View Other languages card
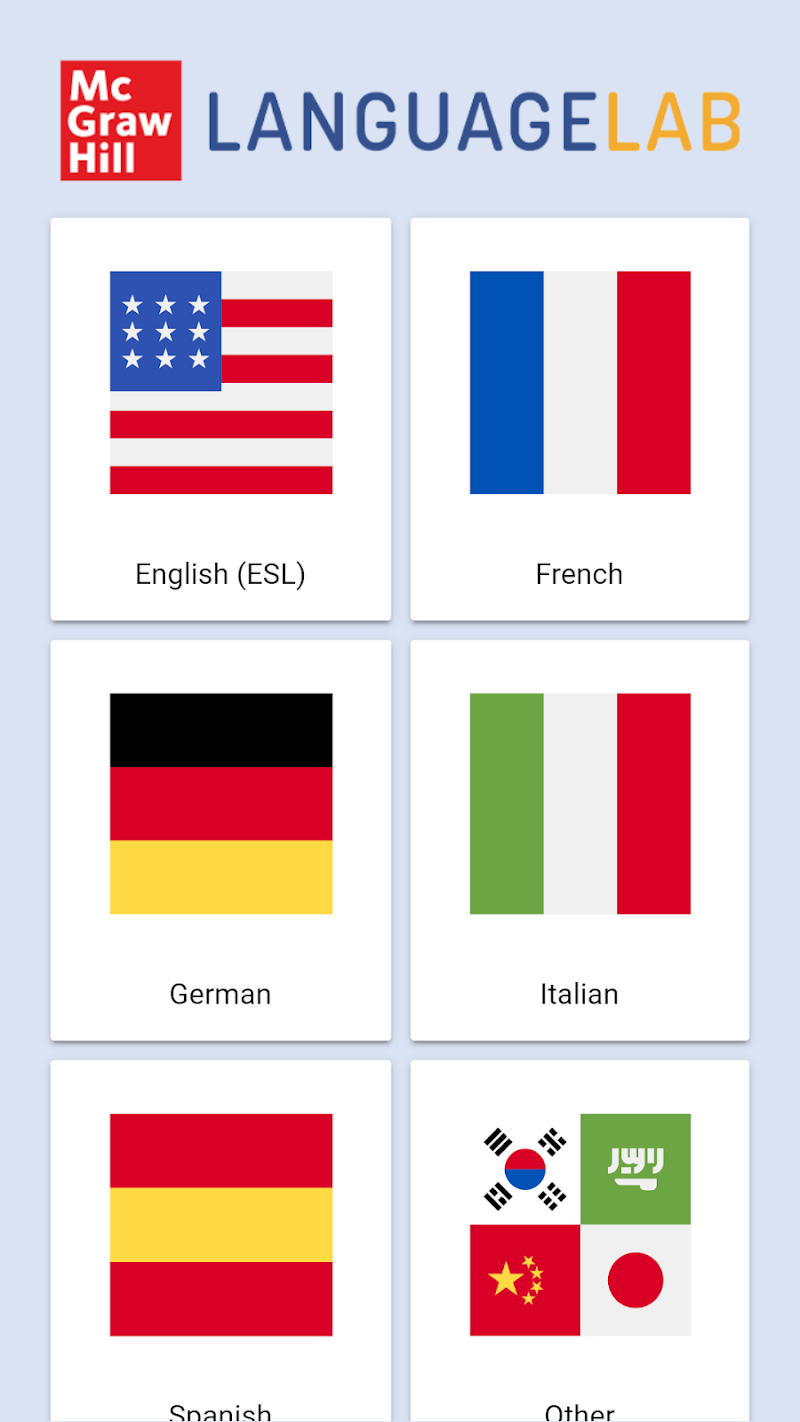 pos(579,1240)
